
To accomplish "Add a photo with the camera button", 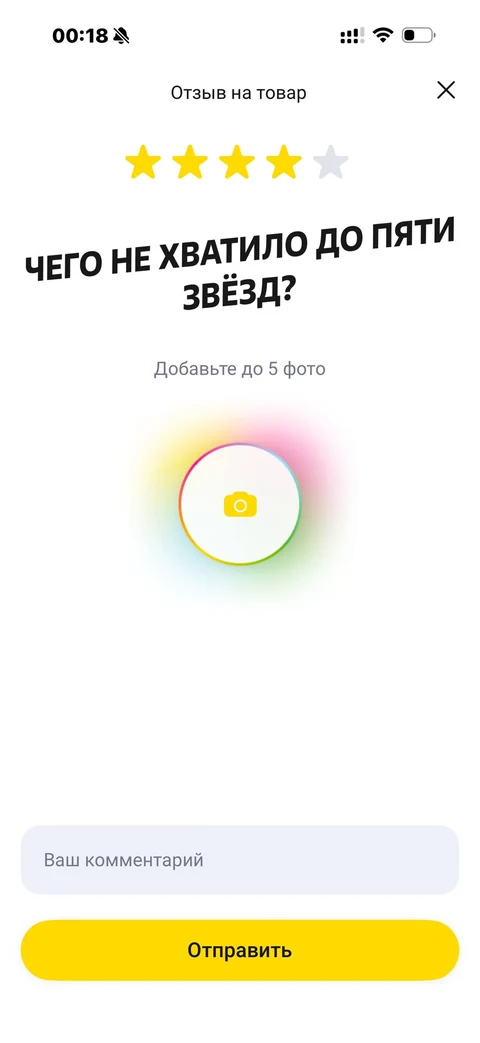I will [x=240, y=505].
